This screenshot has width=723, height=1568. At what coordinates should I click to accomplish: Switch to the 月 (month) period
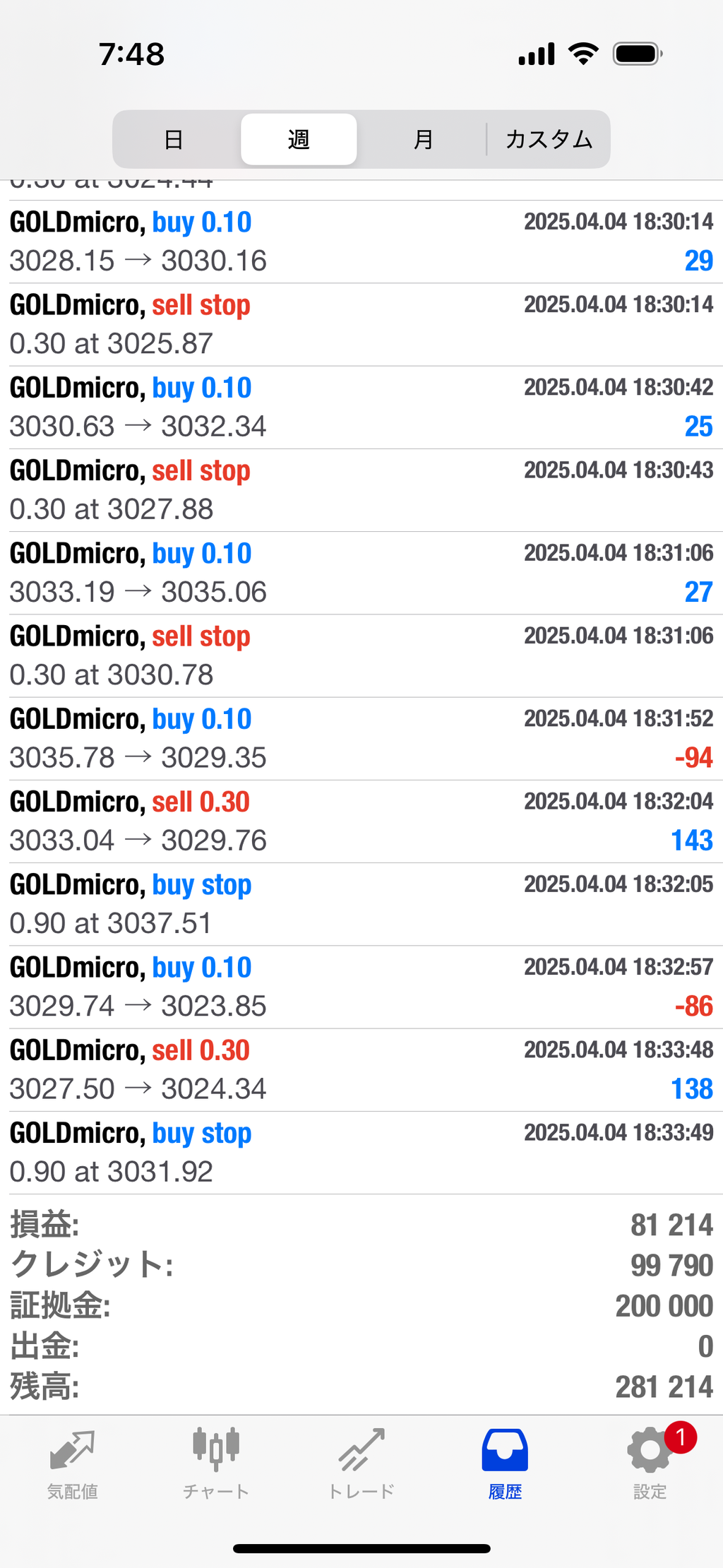point(423,139)
